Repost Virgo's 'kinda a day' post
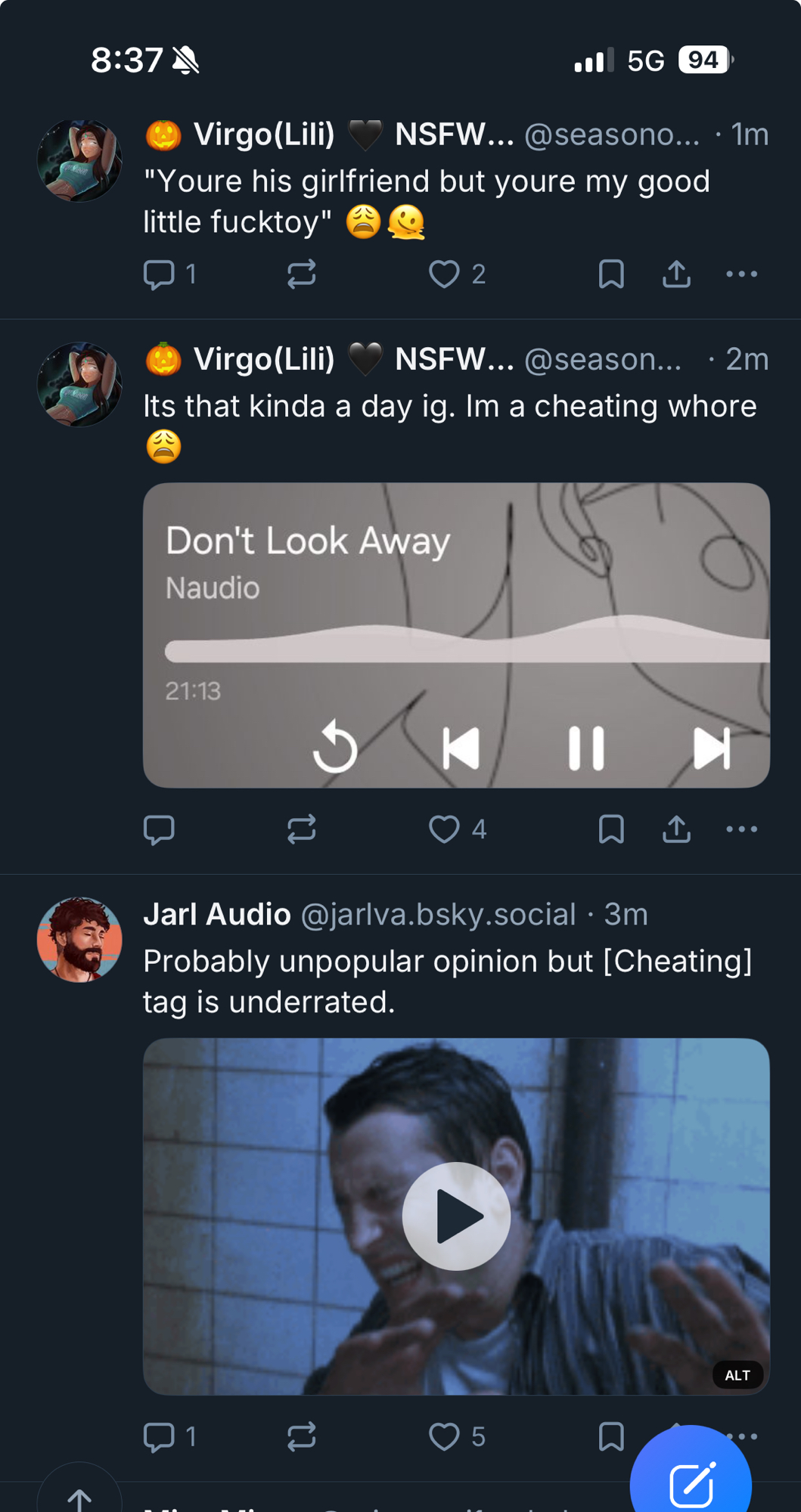 click(301, 829)
